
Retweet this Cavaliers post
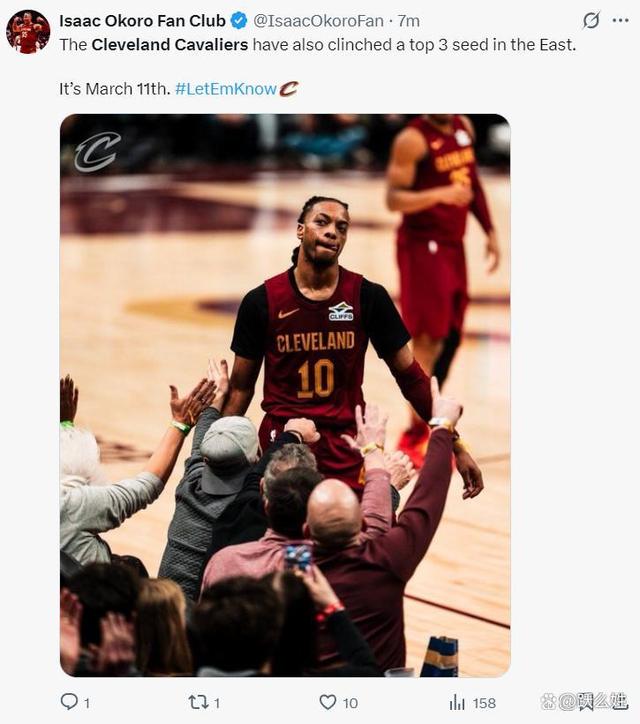pyautogui.click(x=198, y=702)
